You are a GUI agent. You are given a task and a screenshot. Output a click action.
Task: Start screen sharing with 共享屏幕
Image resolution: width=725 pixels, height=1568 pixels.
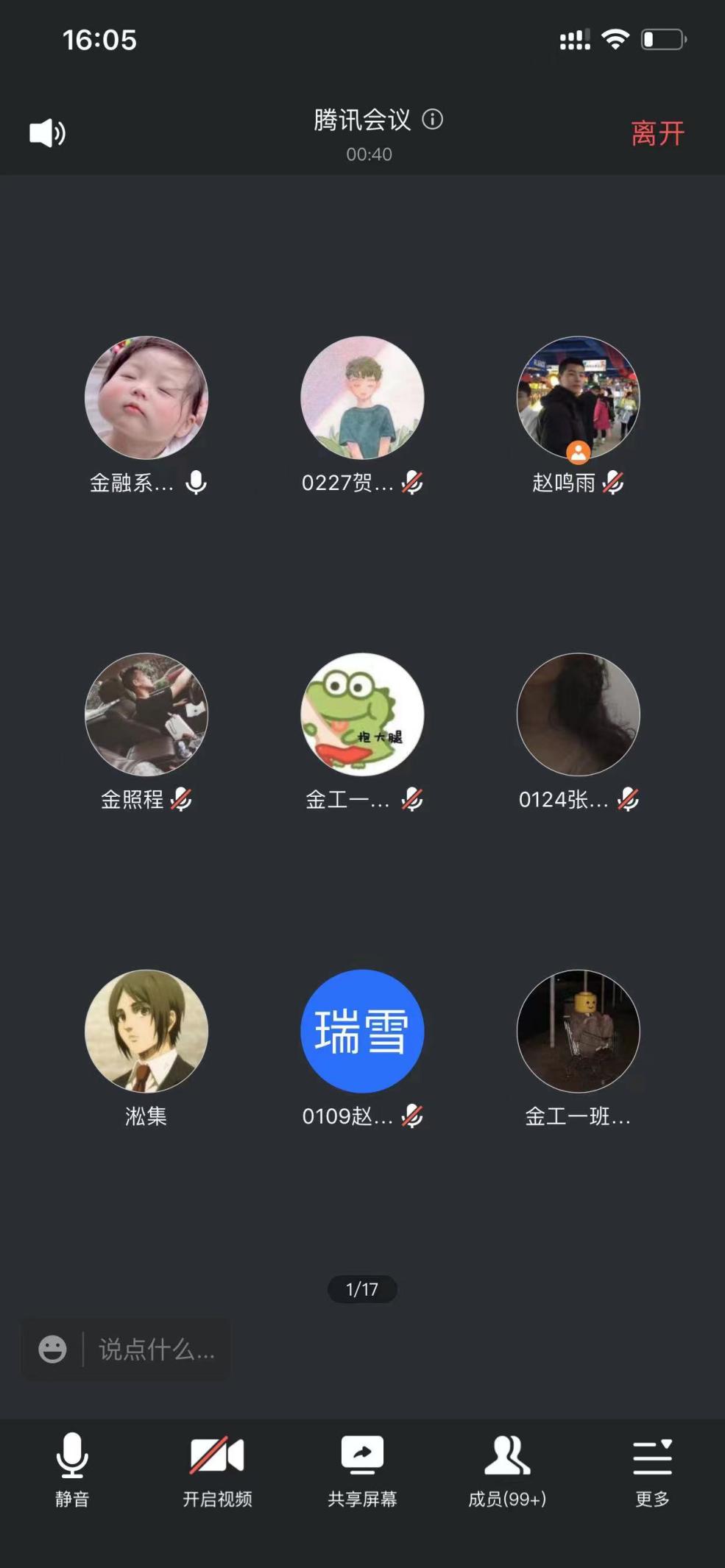click(362, 1468)
